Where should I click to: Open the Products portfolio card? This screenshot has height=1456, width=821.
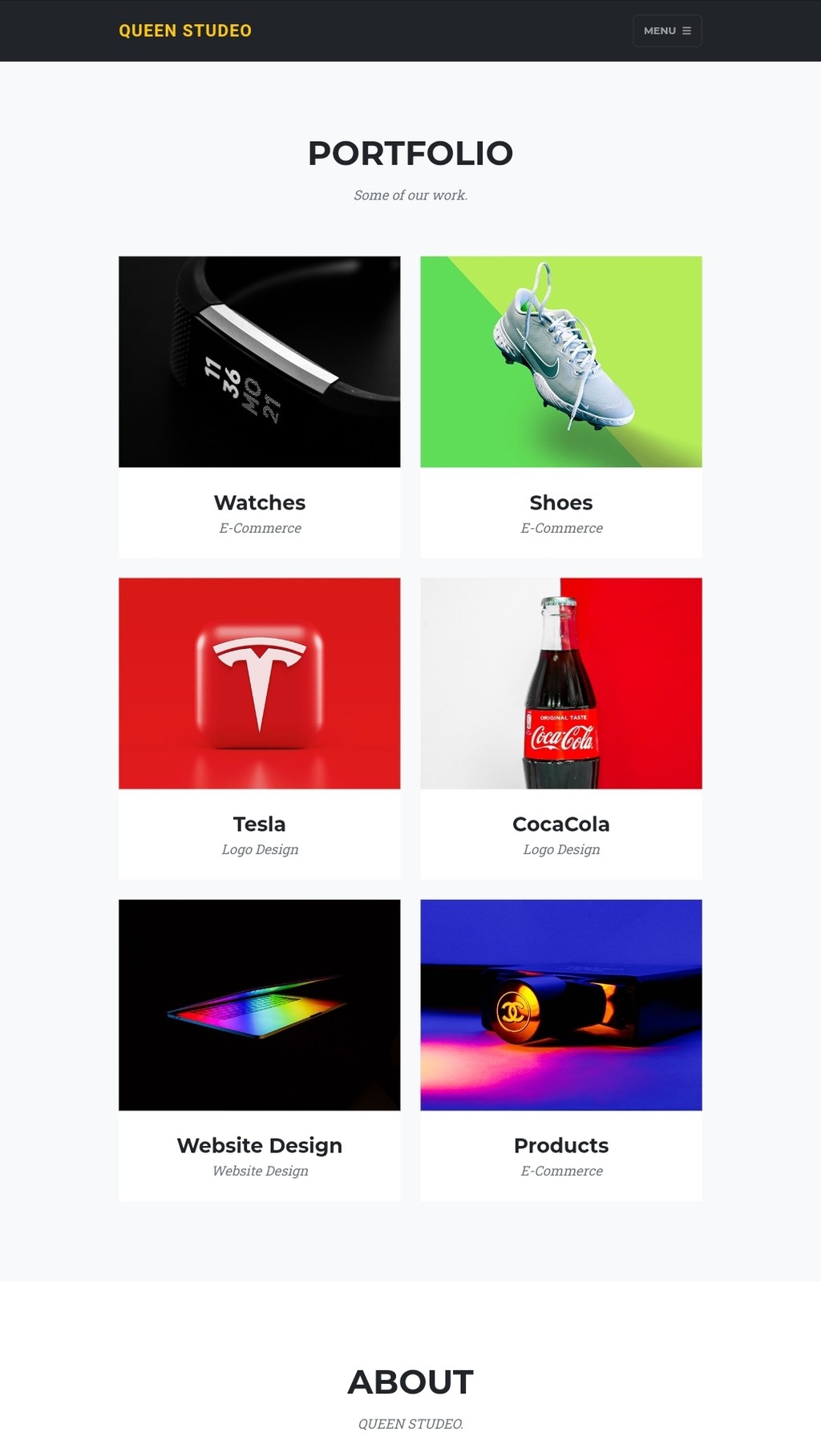pyautogui.click(x=561, y=1050)
